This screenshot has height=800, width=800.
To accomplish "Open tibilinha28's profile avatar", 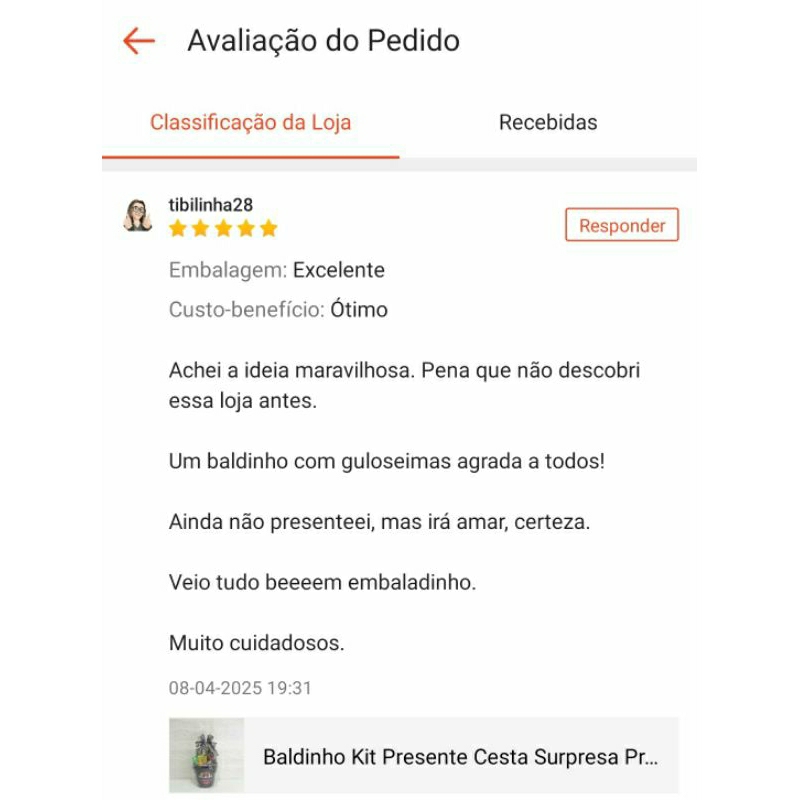I will click(137, 215).
